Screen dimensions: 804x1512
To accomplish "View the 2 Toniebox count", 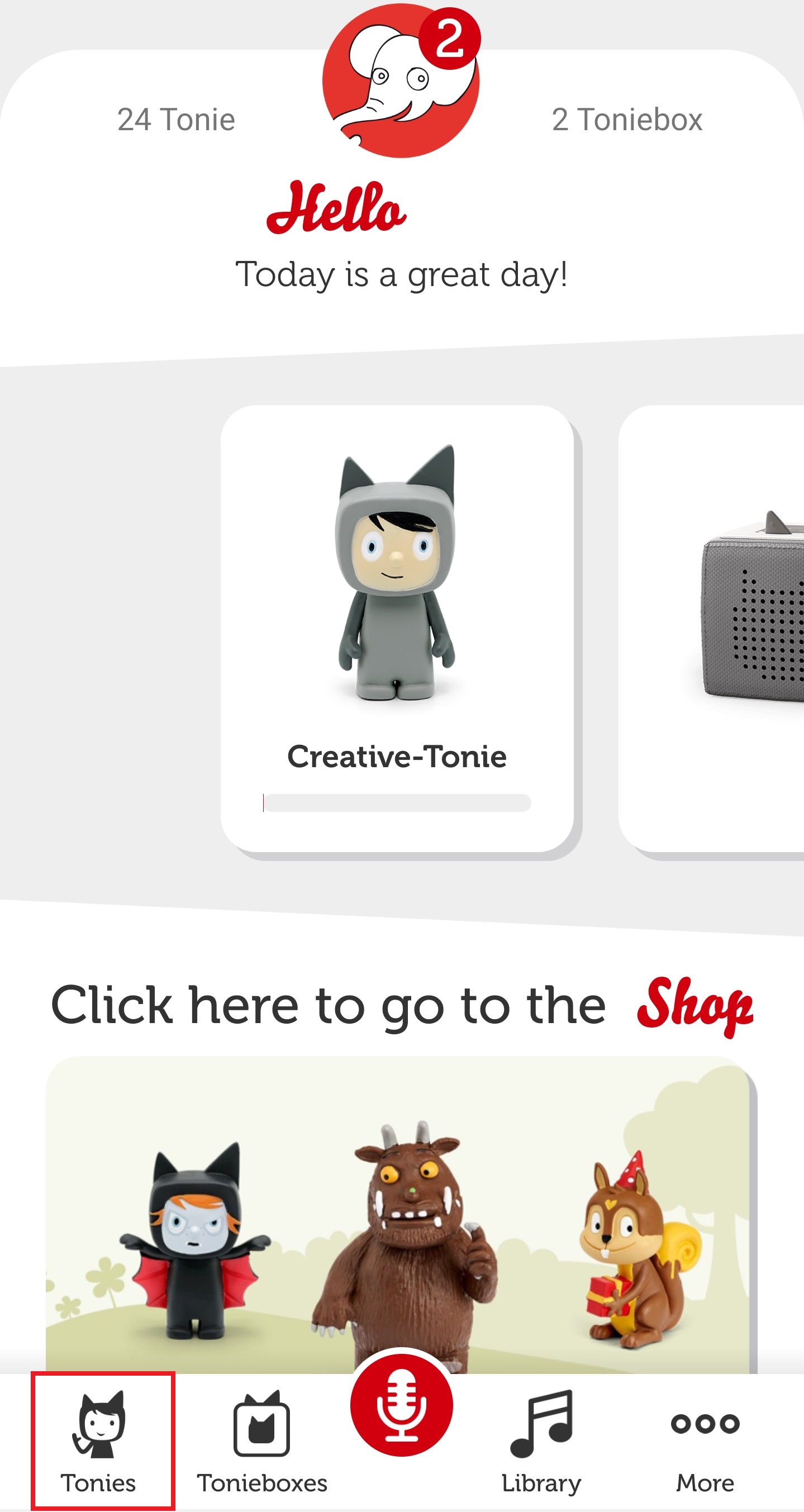I will (x=627, y=120).
